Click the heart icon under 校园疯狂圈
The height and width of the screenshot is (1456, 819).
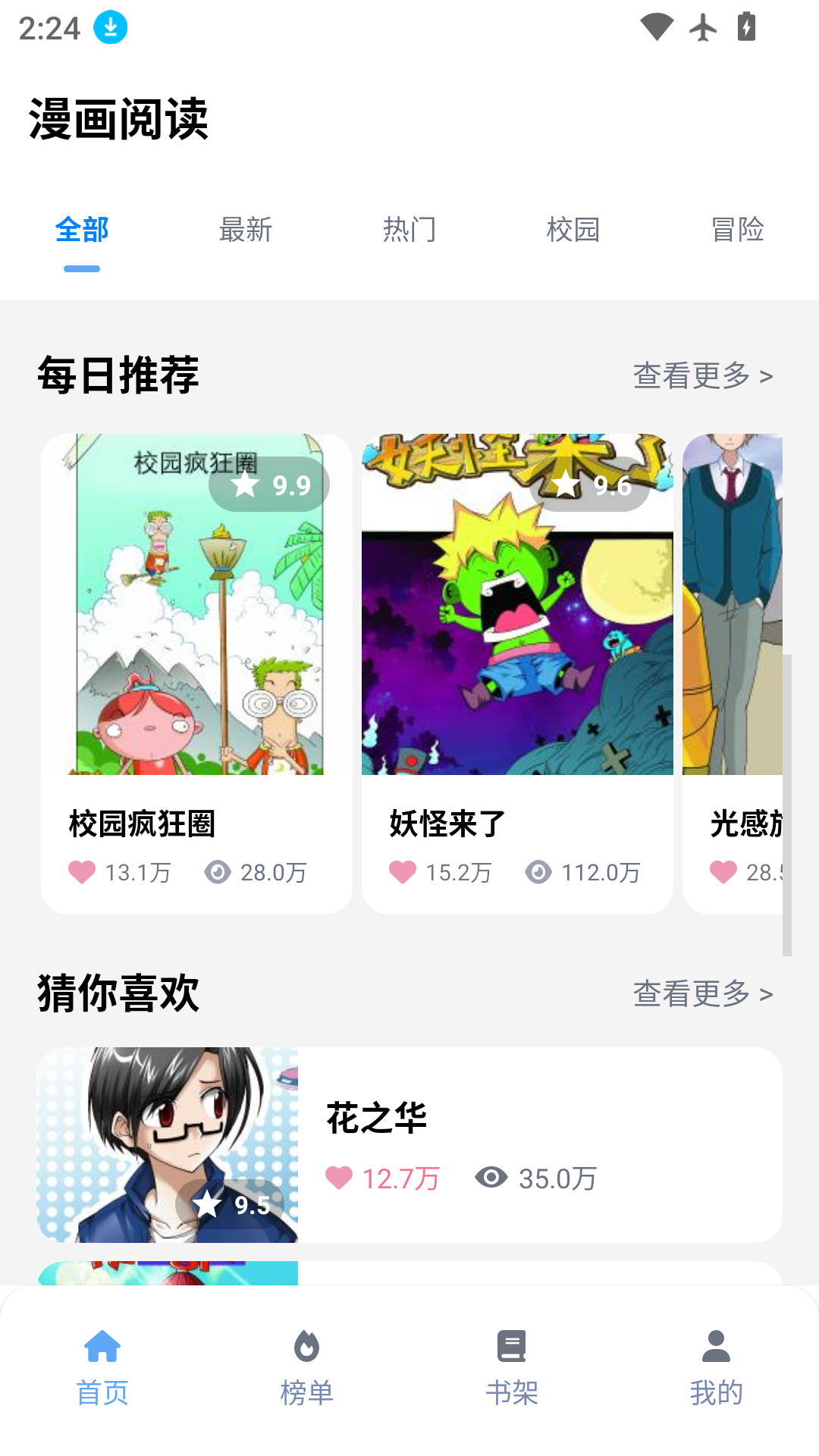[x=81, y=873]
